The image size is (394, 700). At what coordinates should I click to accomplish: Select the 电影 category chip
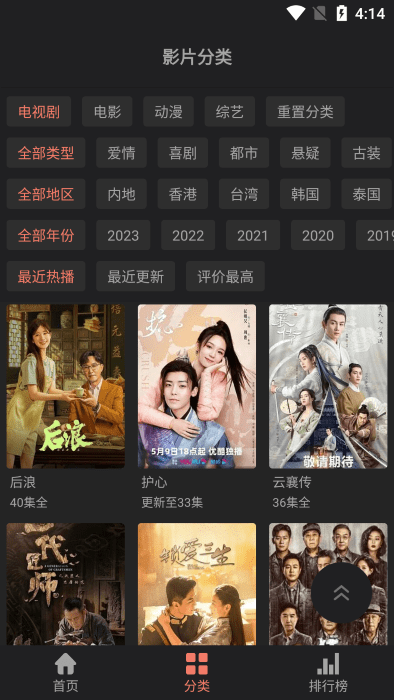[107, 112]
